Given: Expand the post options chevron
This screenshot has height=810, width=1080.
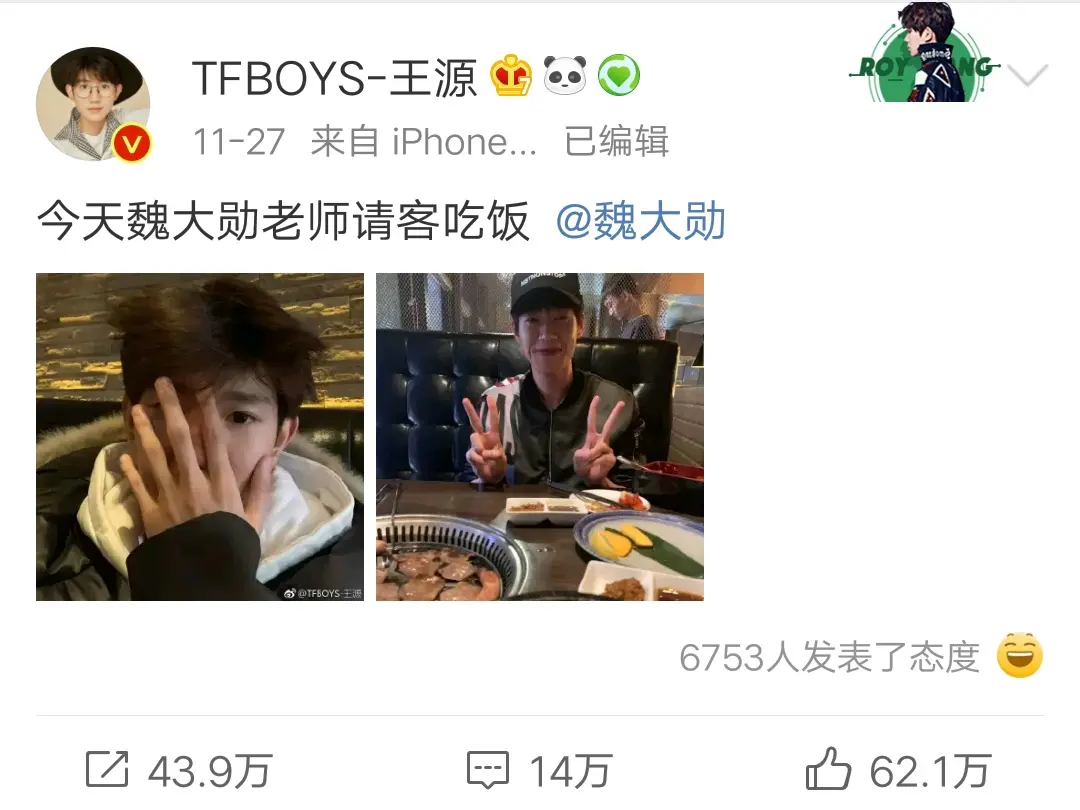Looking at the screenshot, I should (x=1027, y=75).
